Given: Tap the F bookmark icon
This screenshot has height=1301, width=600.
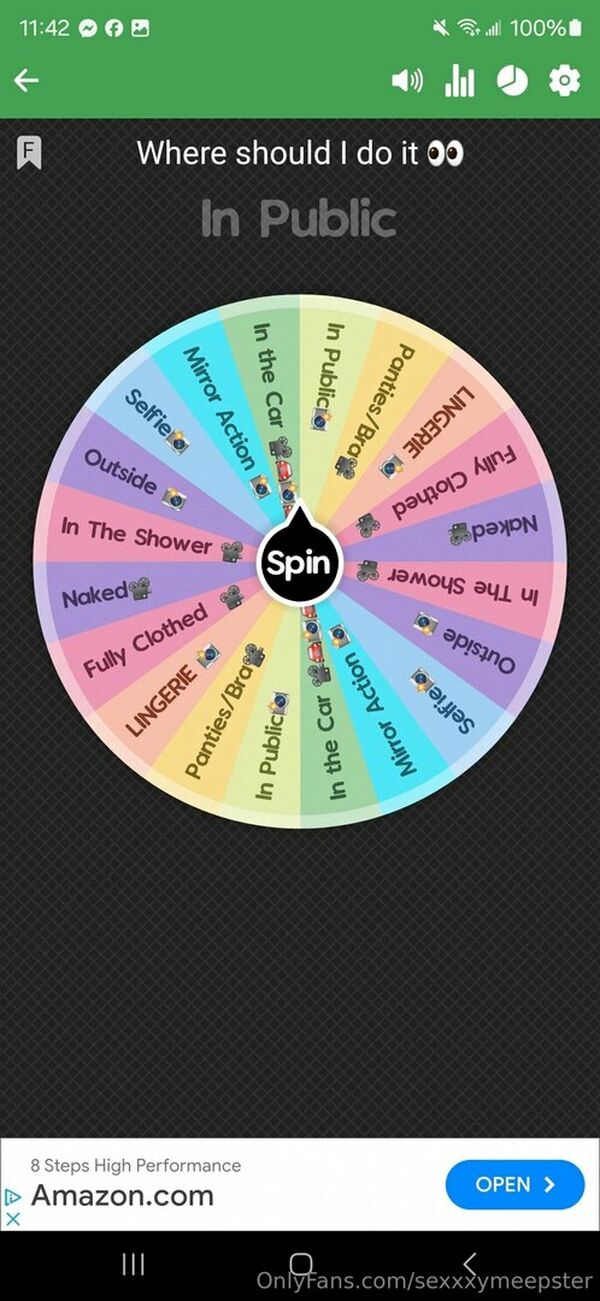Looking at the screenshot, I should pyautogui.click(x=29, y=153).
